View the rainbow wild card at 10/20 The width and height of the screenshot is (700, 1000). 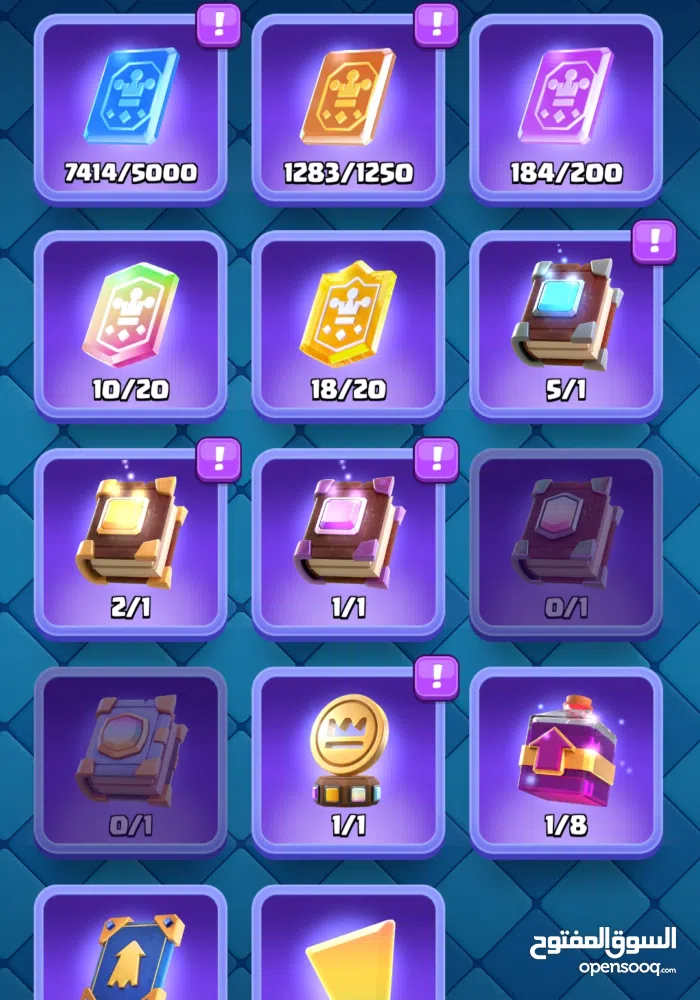[130, 326]
